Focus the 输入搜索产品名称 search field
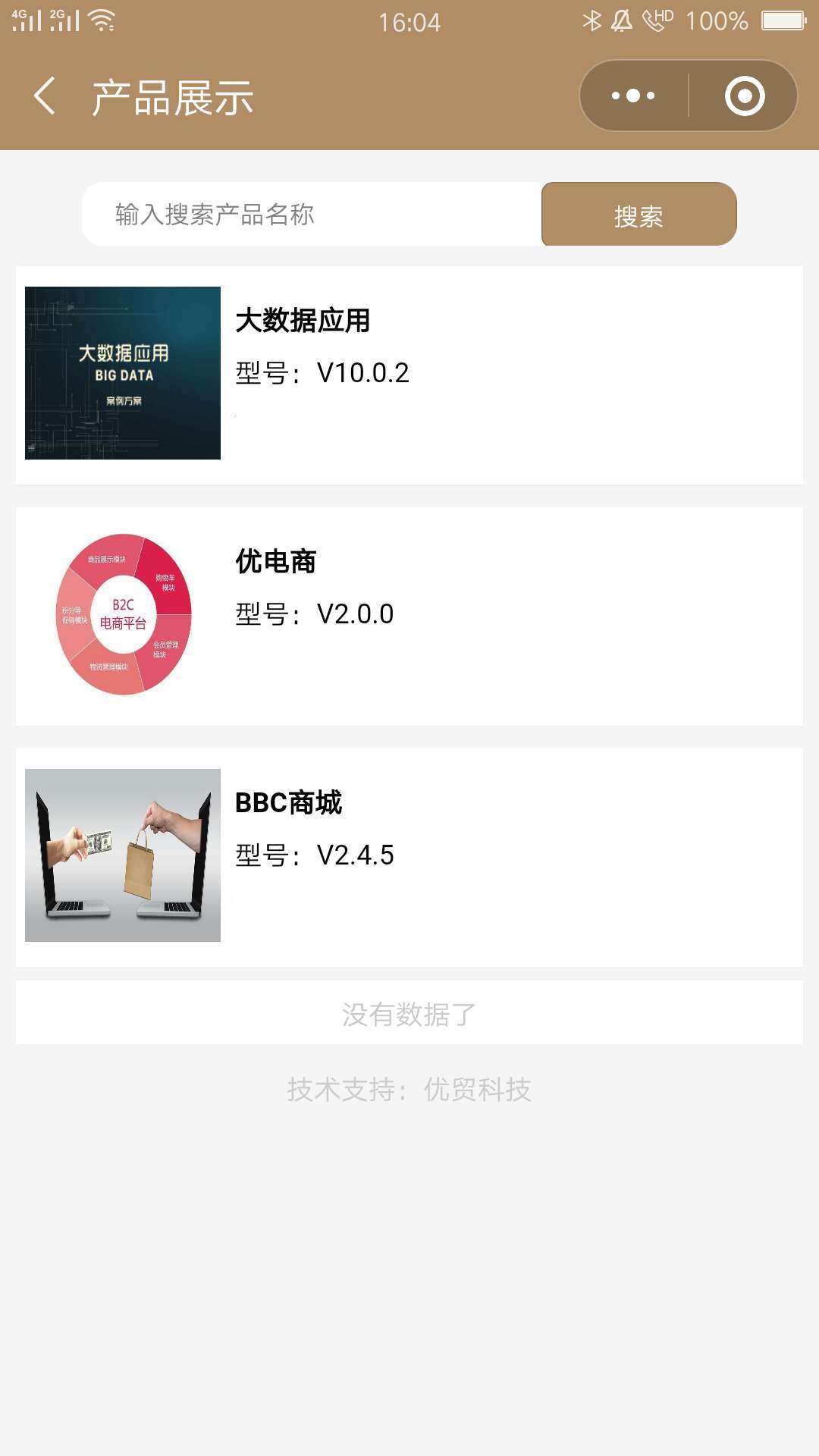The height and width of the screenshot is (1456, 819). pyautogui.click(x=311, y=215)
